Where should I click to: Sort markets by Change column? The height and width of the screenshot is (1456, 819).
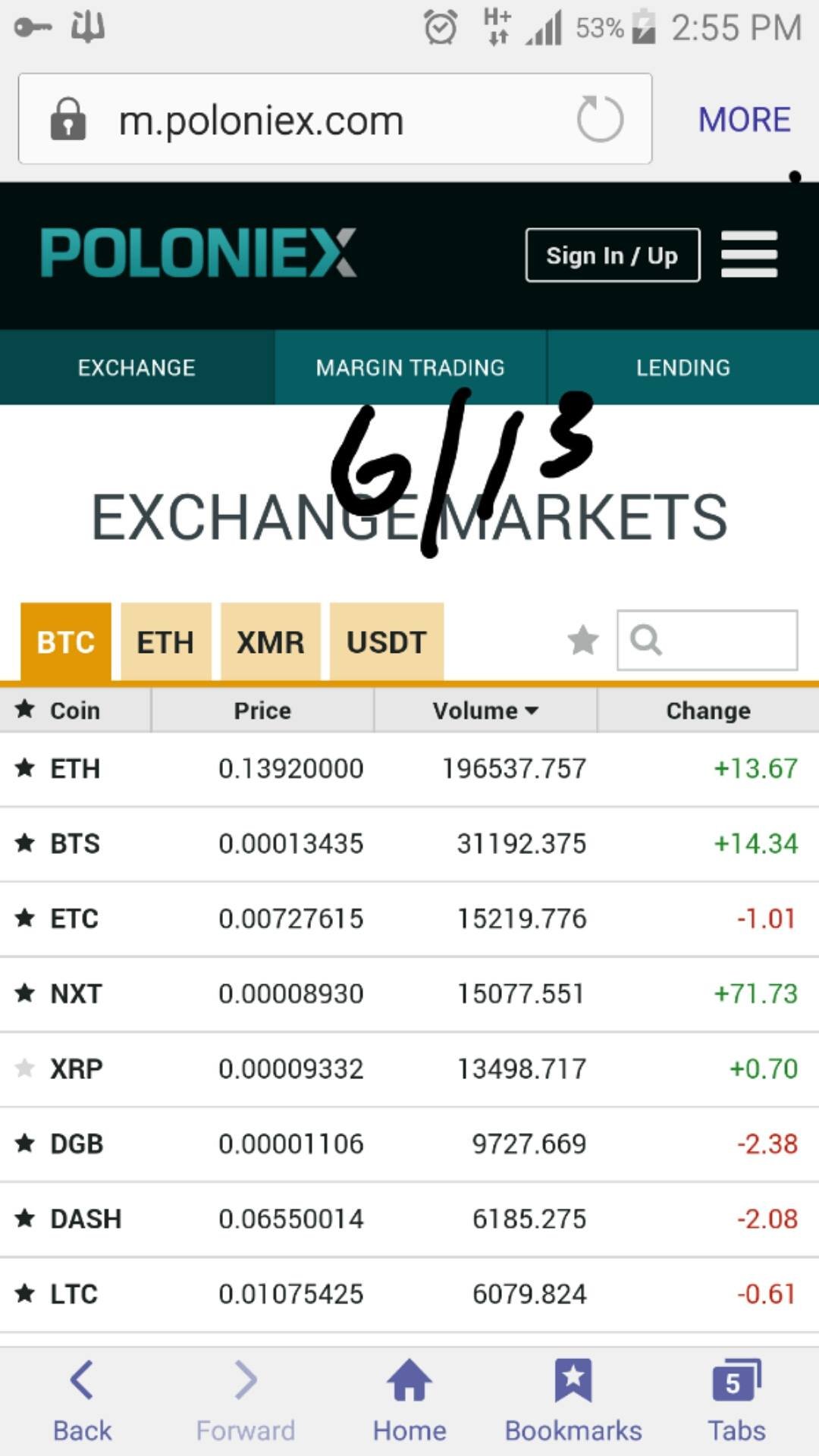click(708, 711)
